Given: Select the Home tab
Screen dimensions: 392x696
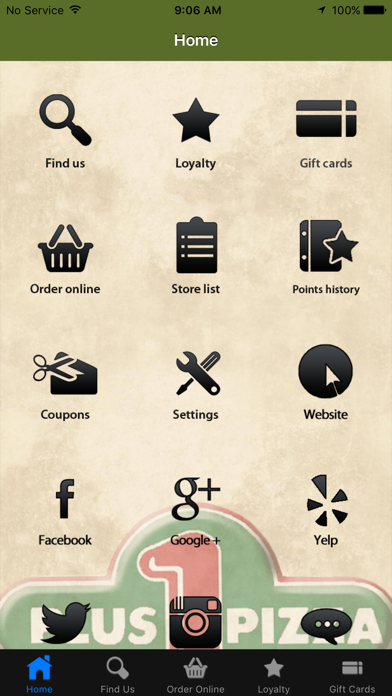Looking at the screenshot, I should pos(39,675).
